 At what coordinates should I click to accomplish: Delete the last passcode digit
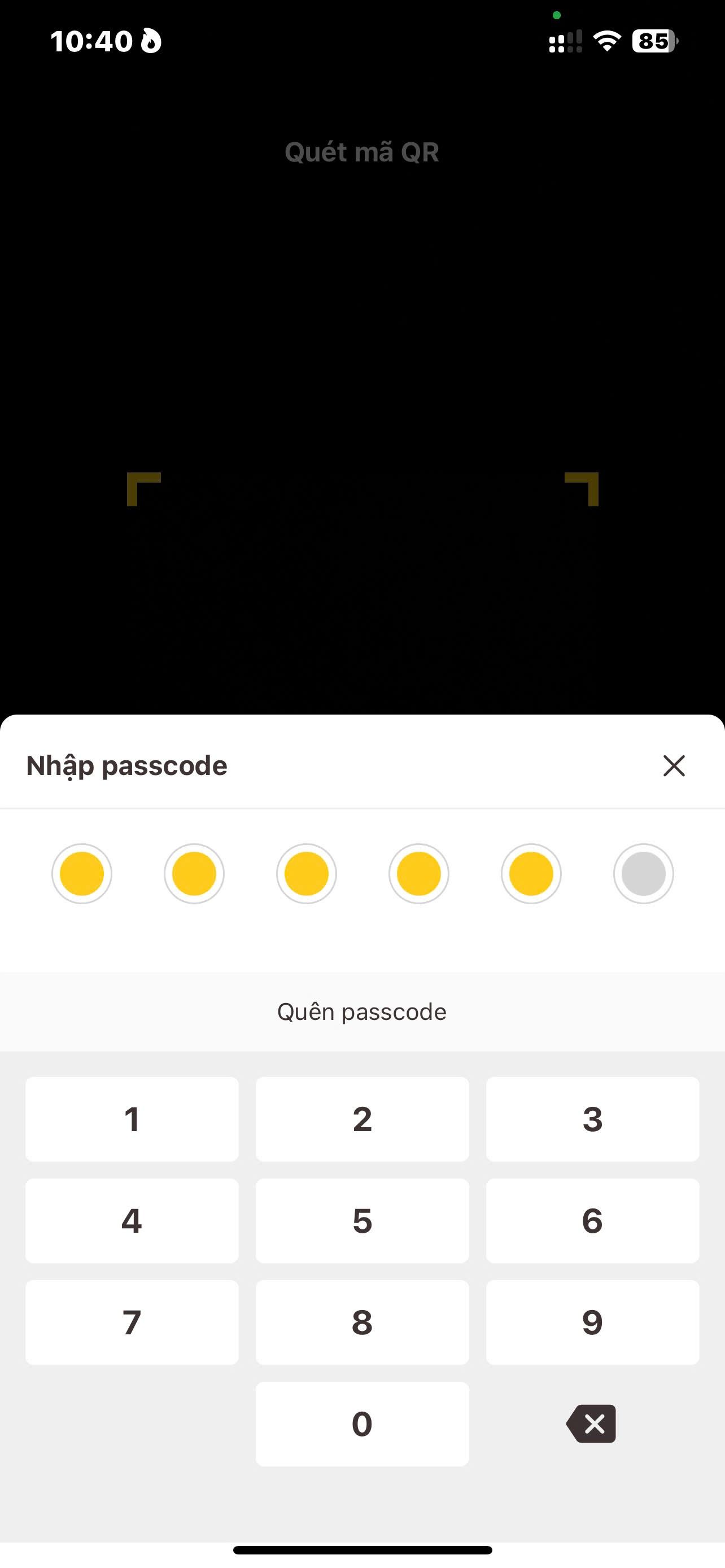592,1424
